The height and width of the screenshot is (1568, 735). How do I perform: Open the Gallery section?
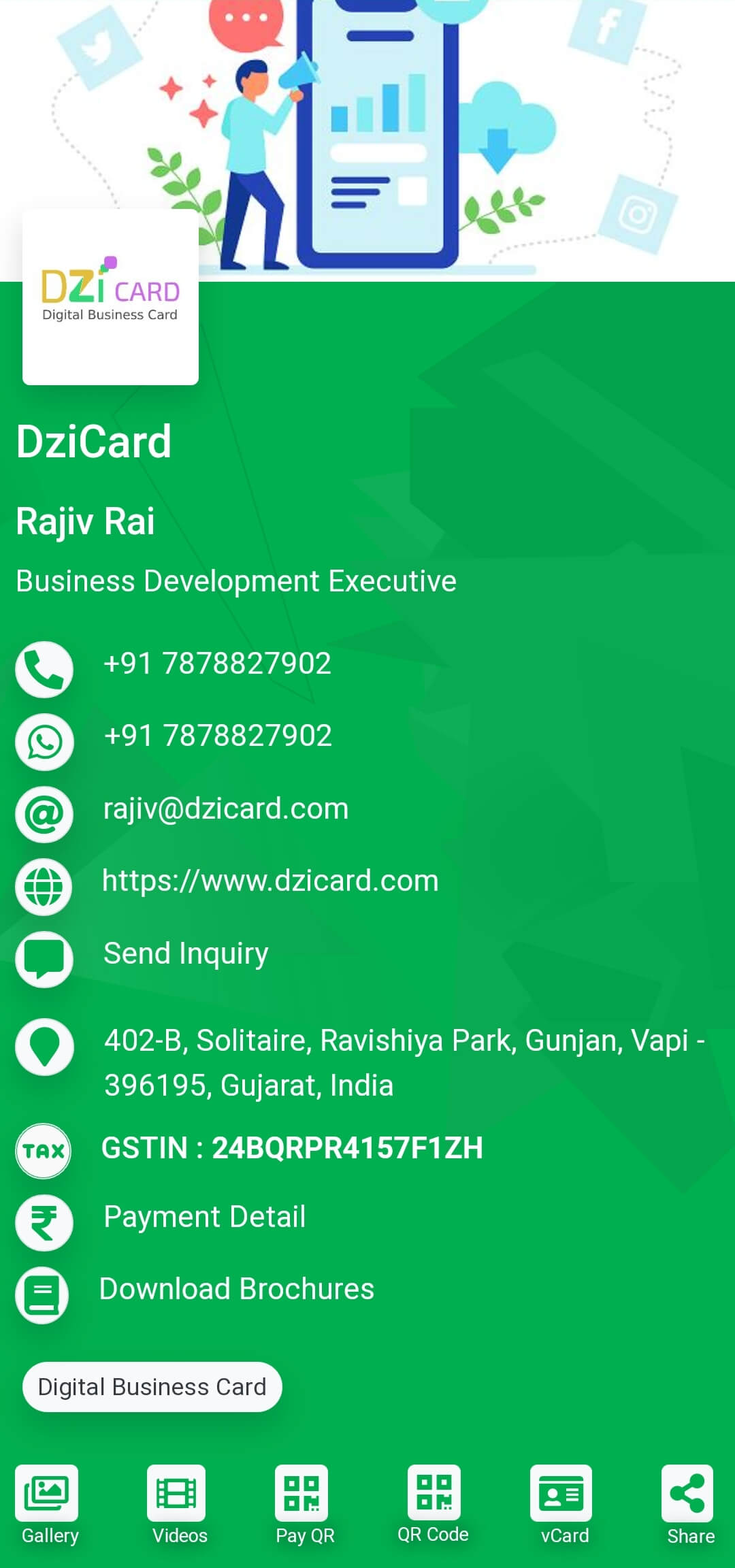click(x=49, y=1504)
